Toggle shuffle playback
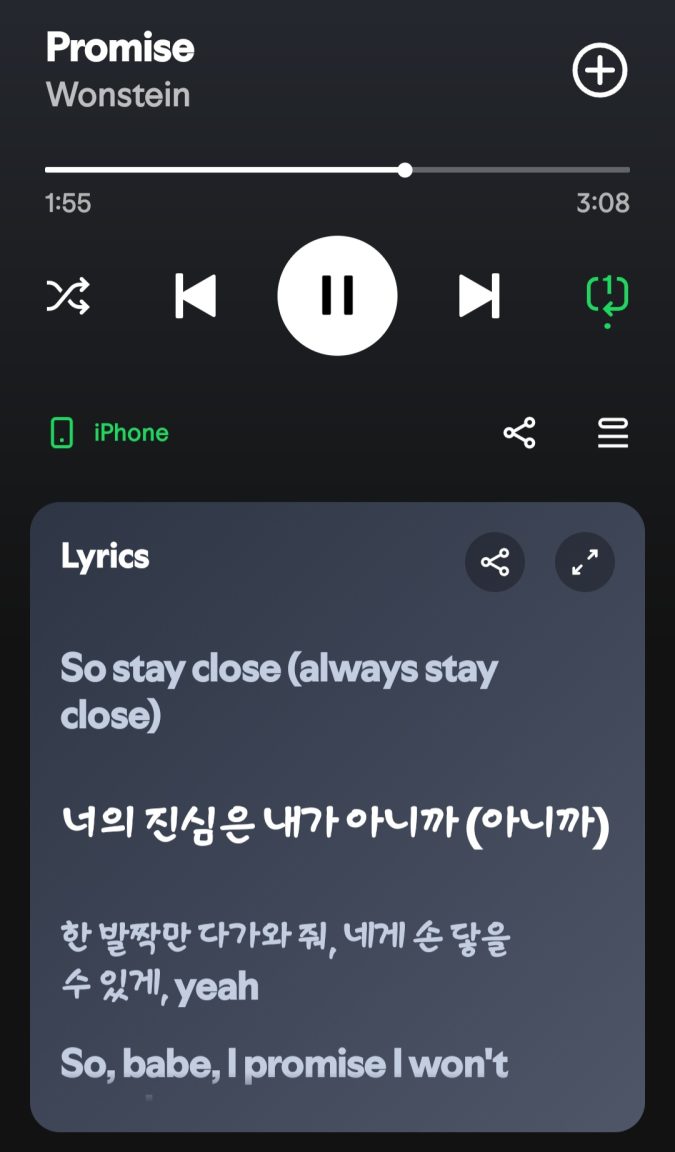 tap(68, 296)
